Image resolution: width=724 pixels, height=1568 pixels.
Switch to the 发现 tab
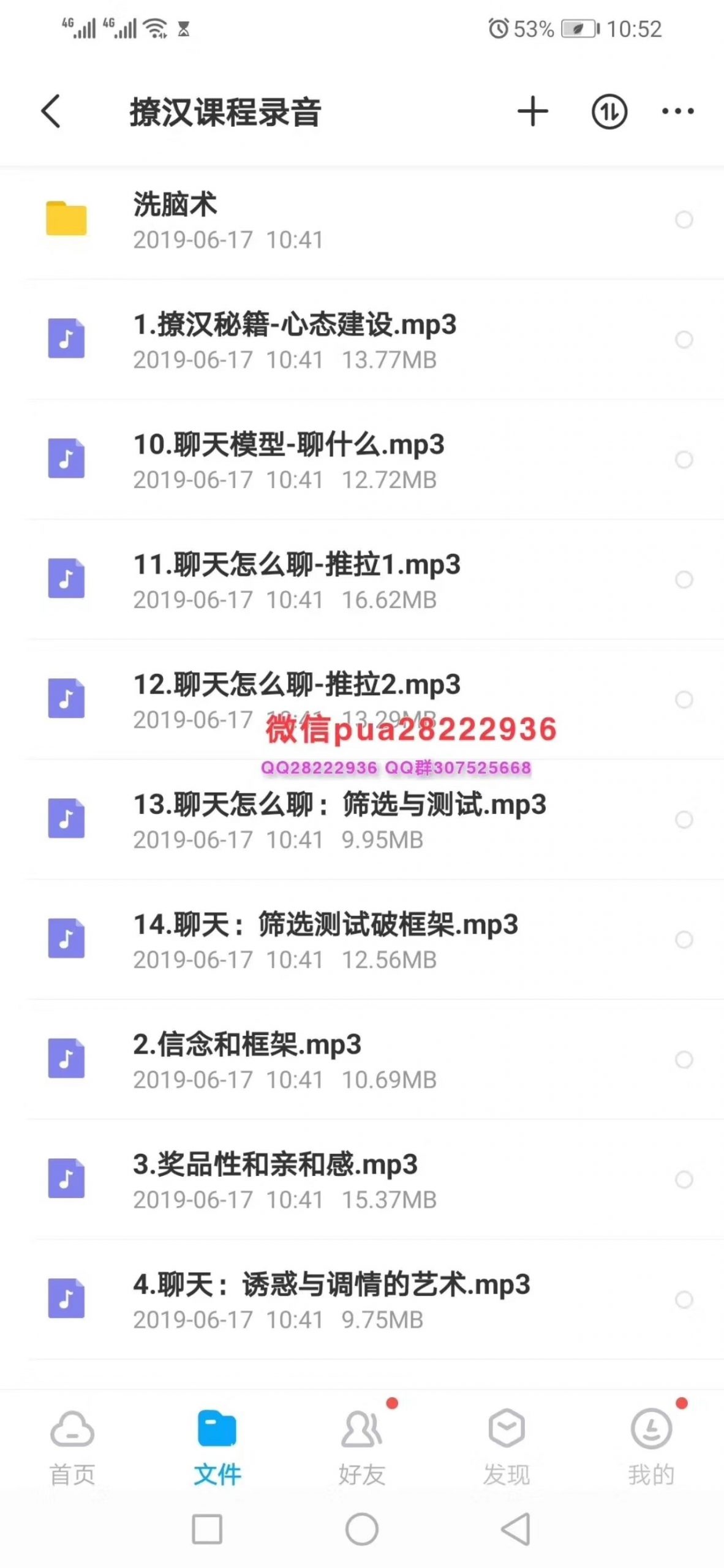click(507, 1448)
